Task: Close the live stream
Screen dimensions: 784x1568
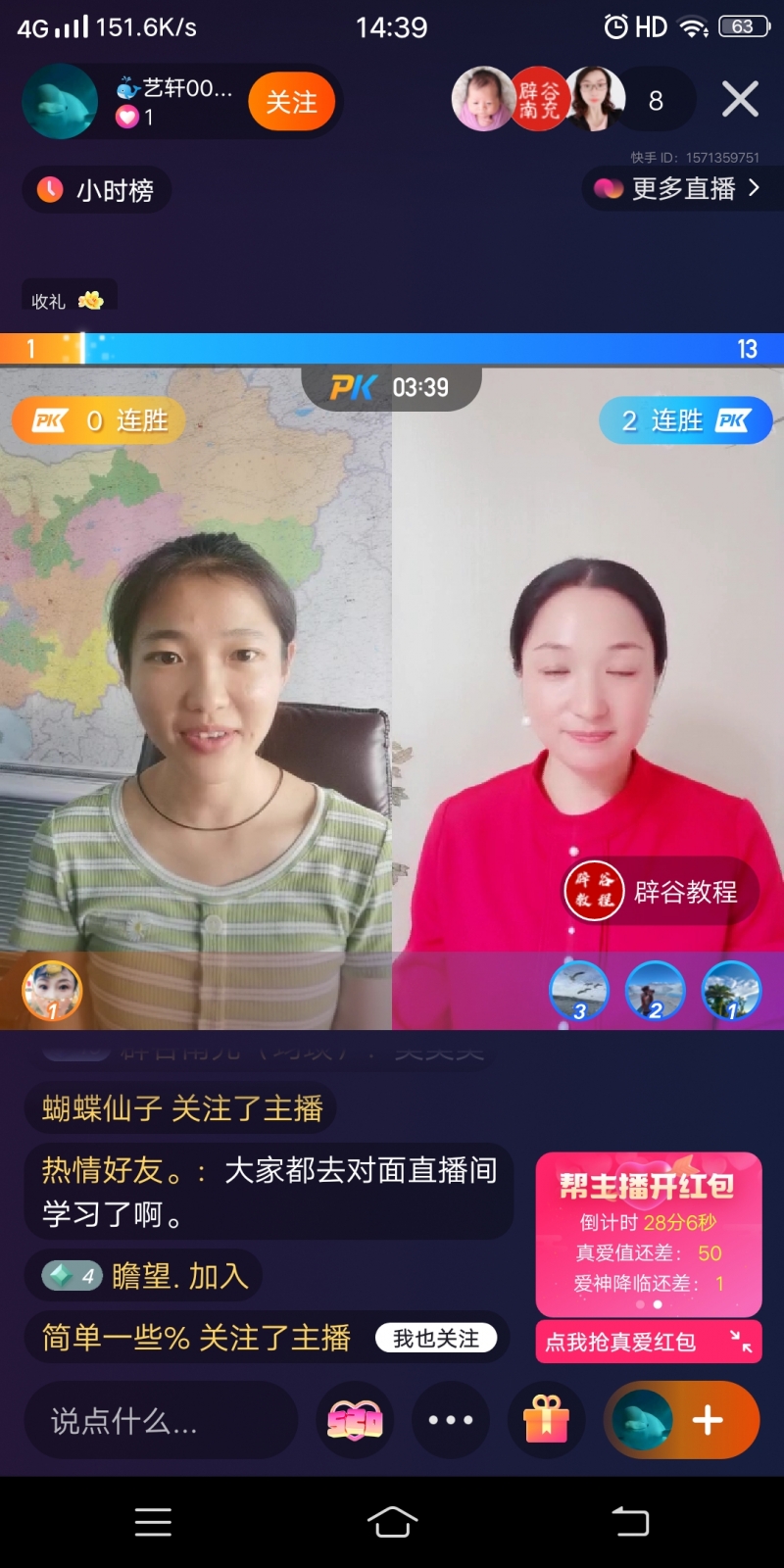Action: tap(740, 99)
